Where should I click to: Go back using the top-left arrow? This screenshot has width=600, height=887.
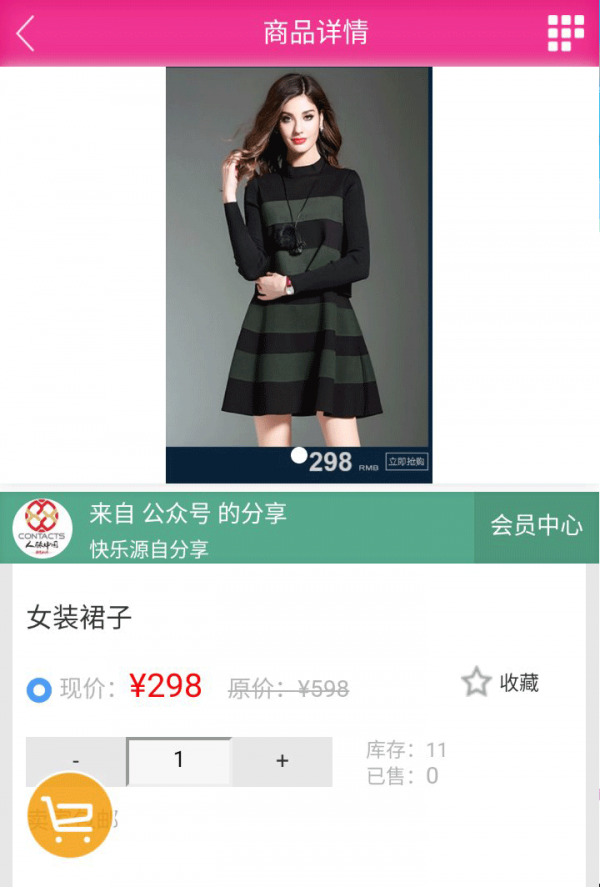tap(26, 33)
